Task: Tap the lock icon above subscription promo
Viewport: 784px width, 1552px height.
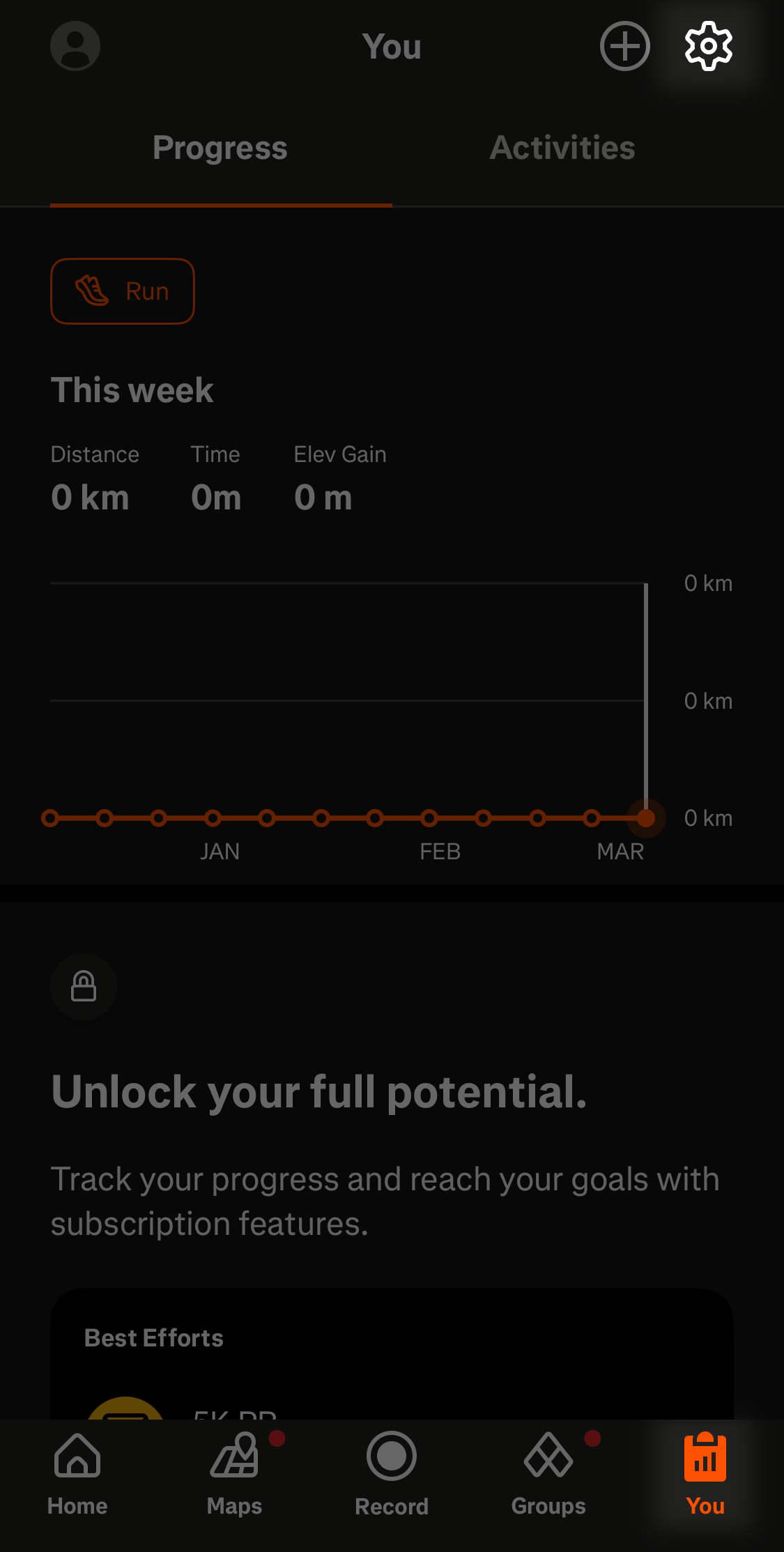Action: click(x=83, y=986)
